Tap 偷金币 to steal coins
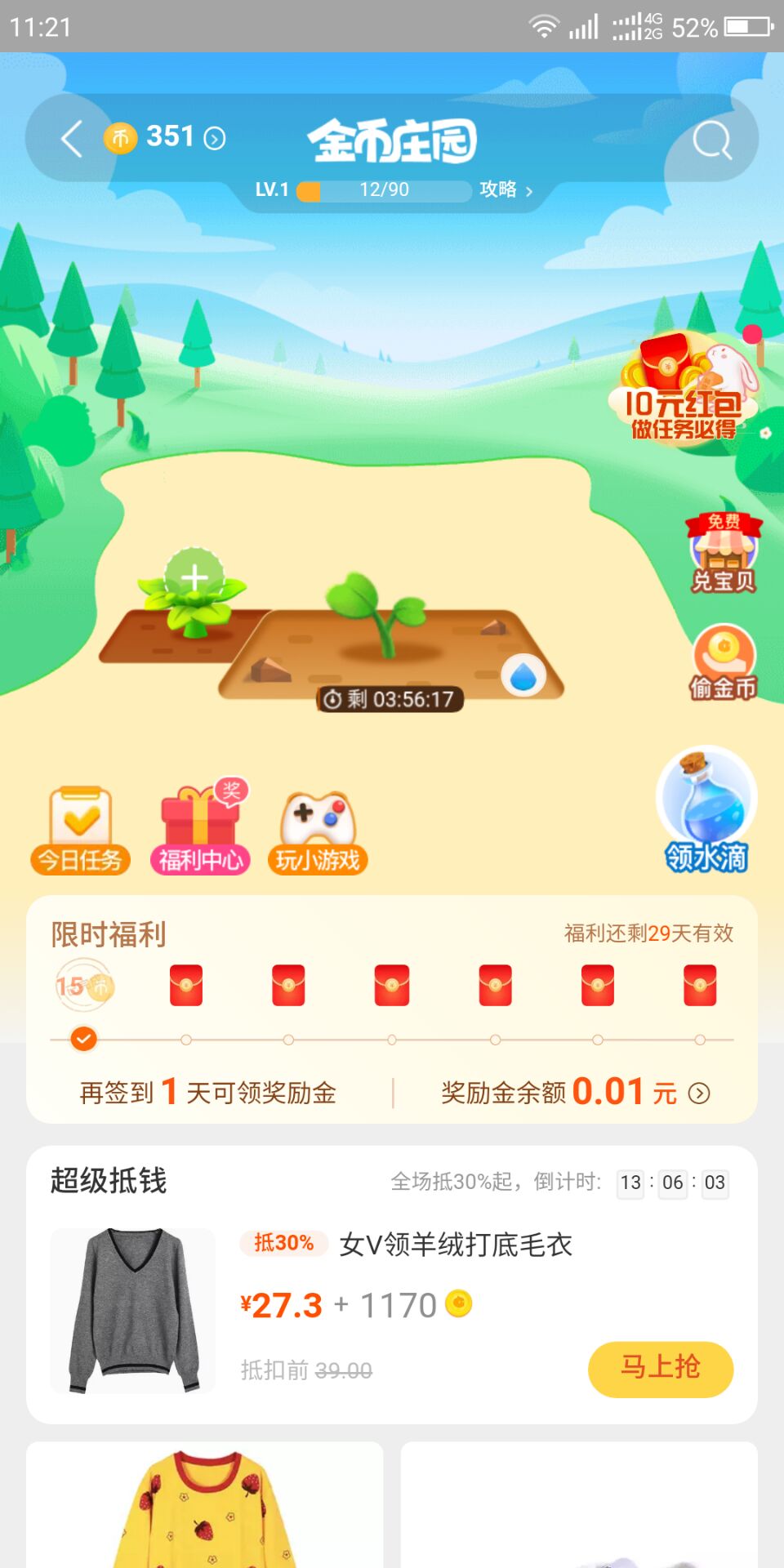Screen dimensions: 784x1568 pos(724,663)
